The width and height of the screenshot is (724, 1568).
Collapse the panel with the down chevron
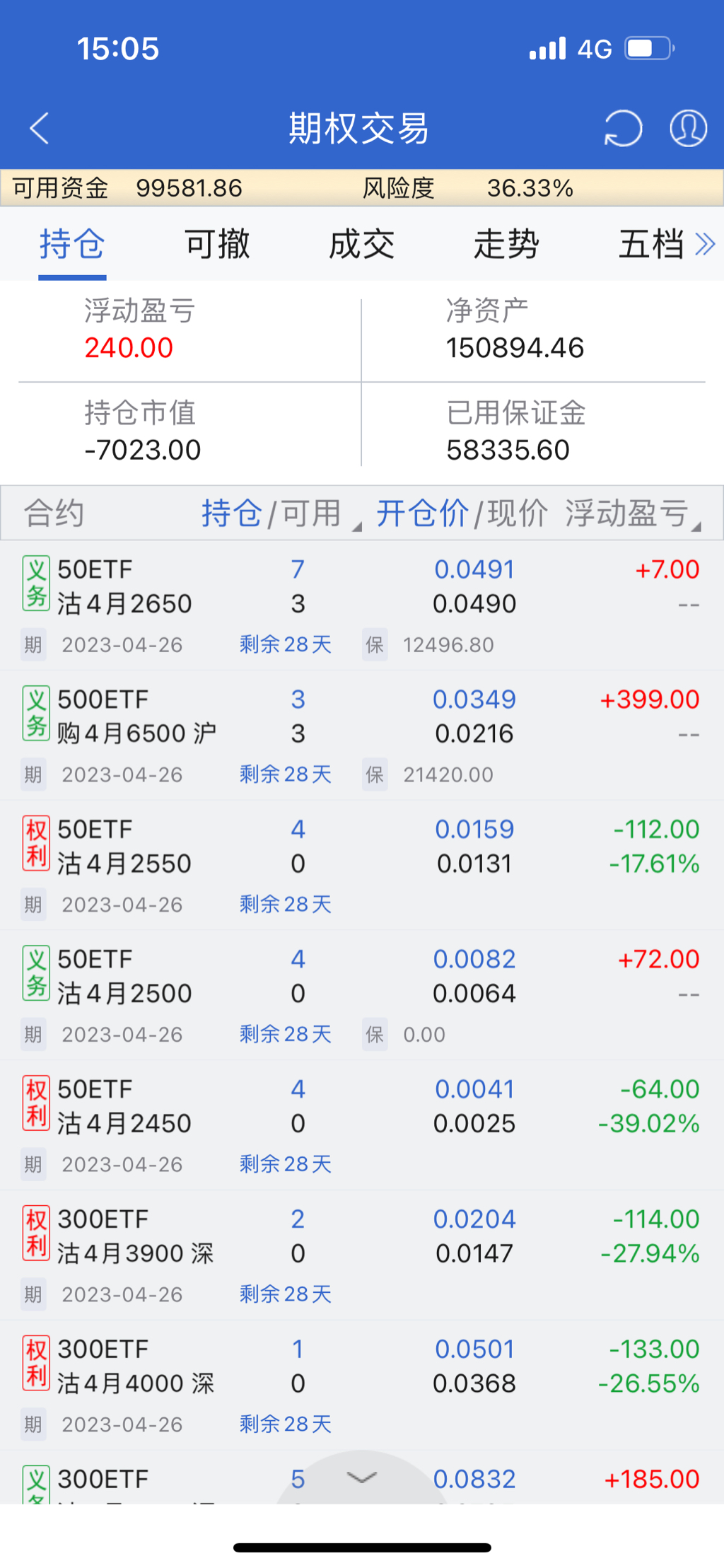[362, 1477]
